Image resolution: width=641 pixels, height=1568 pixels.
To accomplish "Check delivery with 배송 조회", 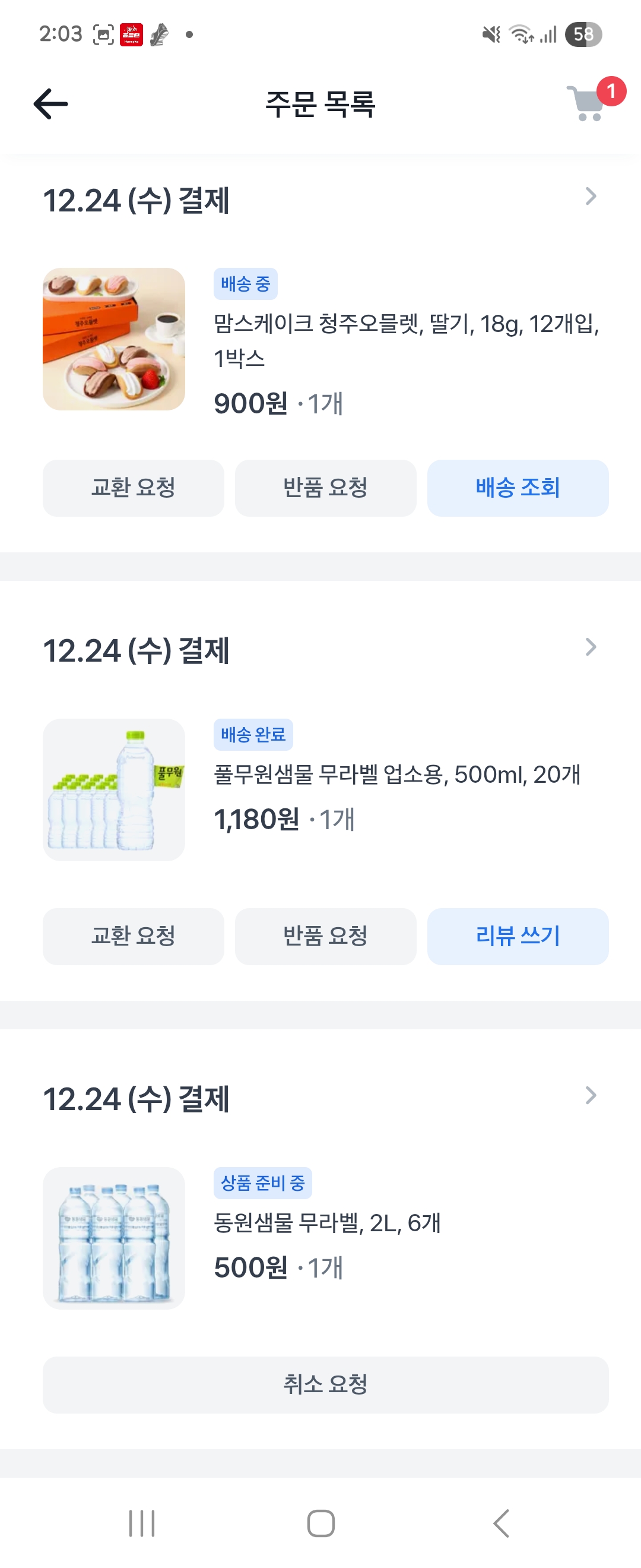I will coord(518,488).
